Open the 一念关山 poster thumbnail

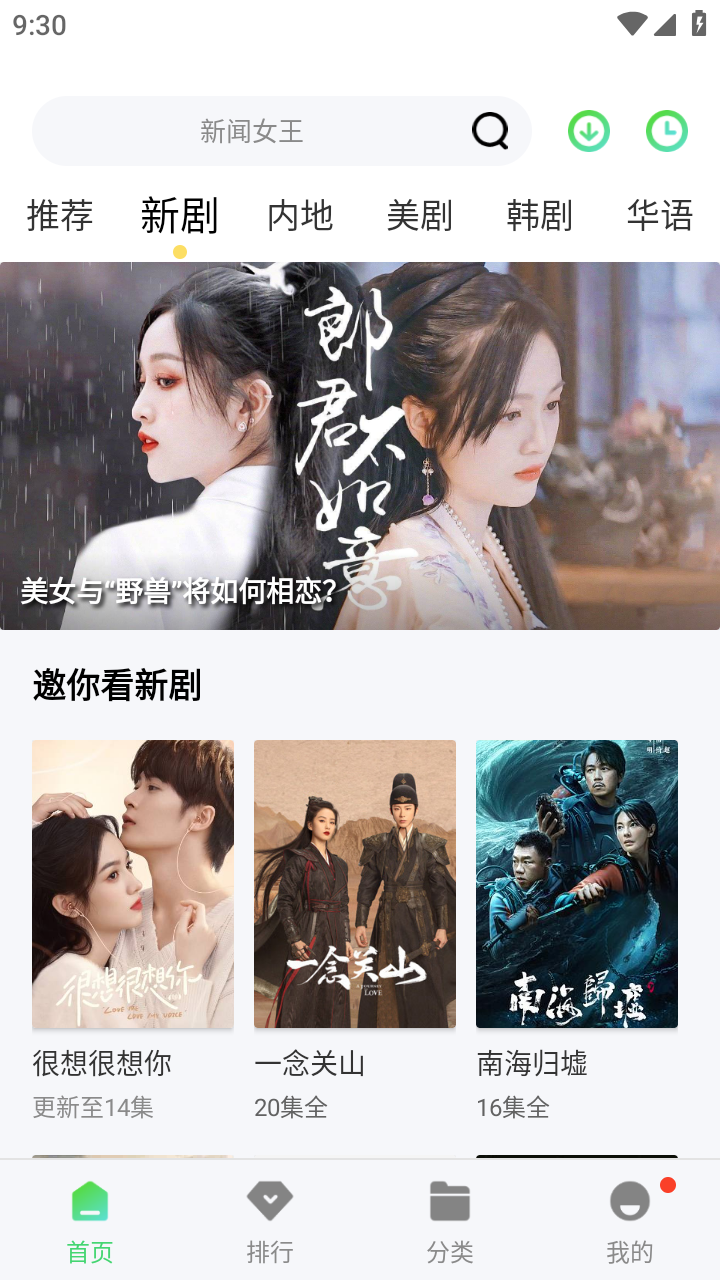354,883
